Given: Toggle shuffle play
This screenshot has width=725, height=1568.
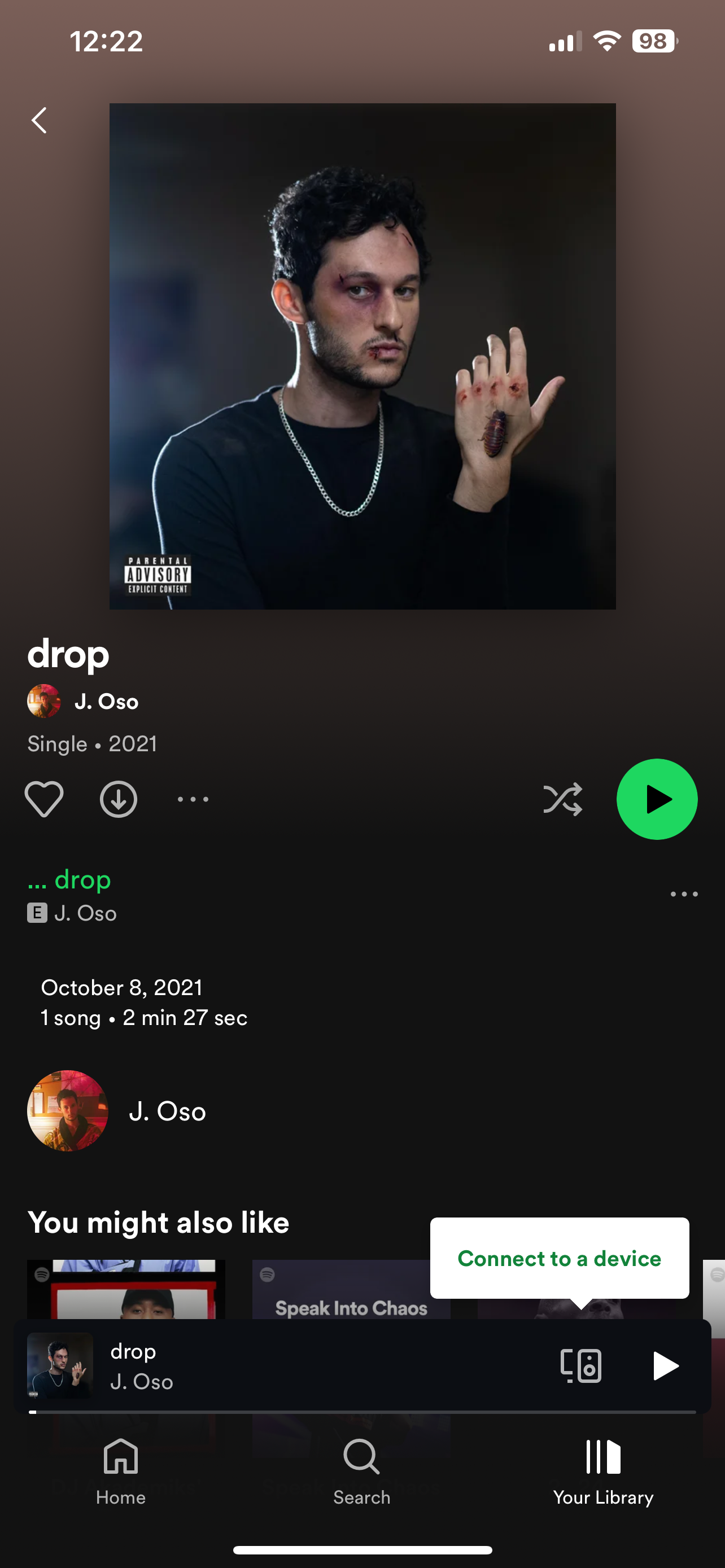Looking at the screenshot, I should (x=562, y=799).
